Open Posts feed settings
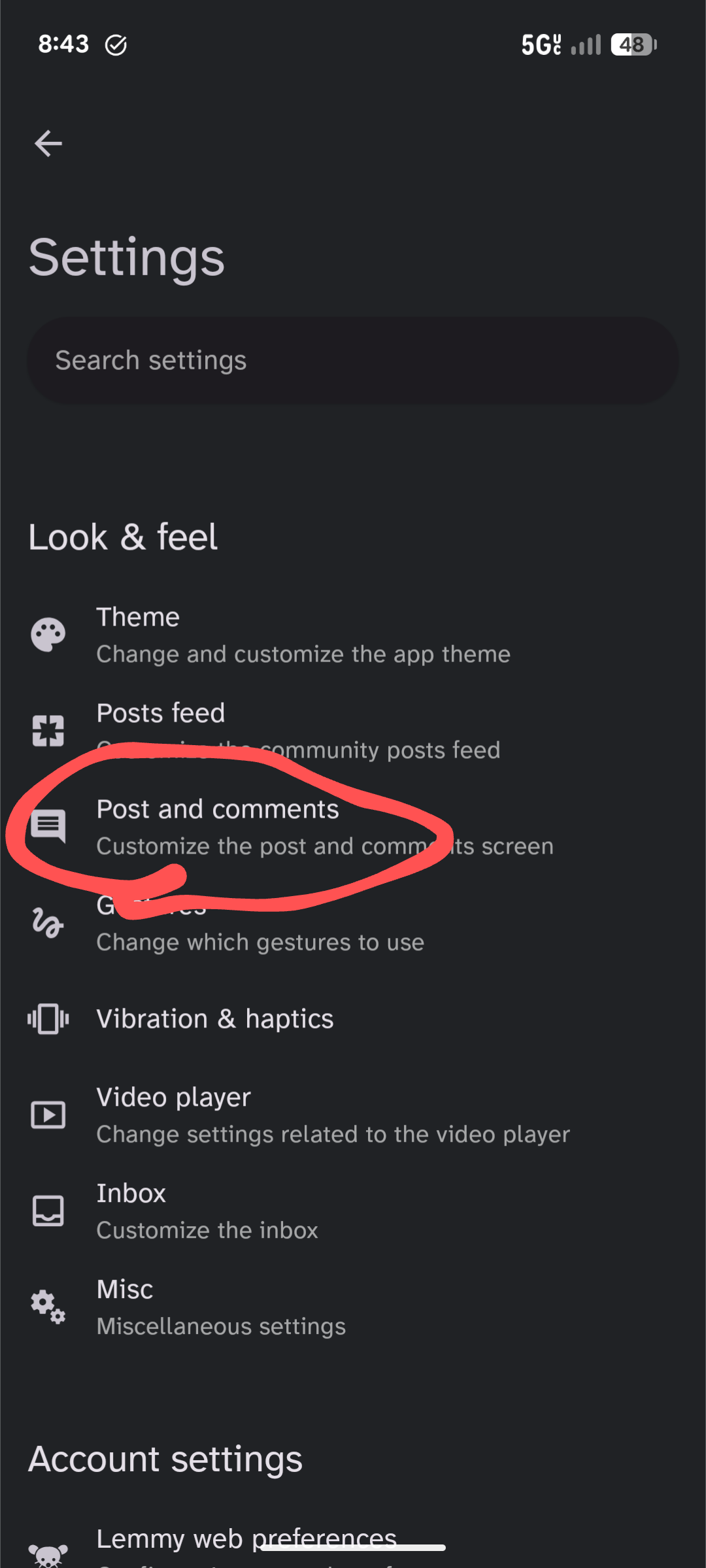 coord(297,730)
